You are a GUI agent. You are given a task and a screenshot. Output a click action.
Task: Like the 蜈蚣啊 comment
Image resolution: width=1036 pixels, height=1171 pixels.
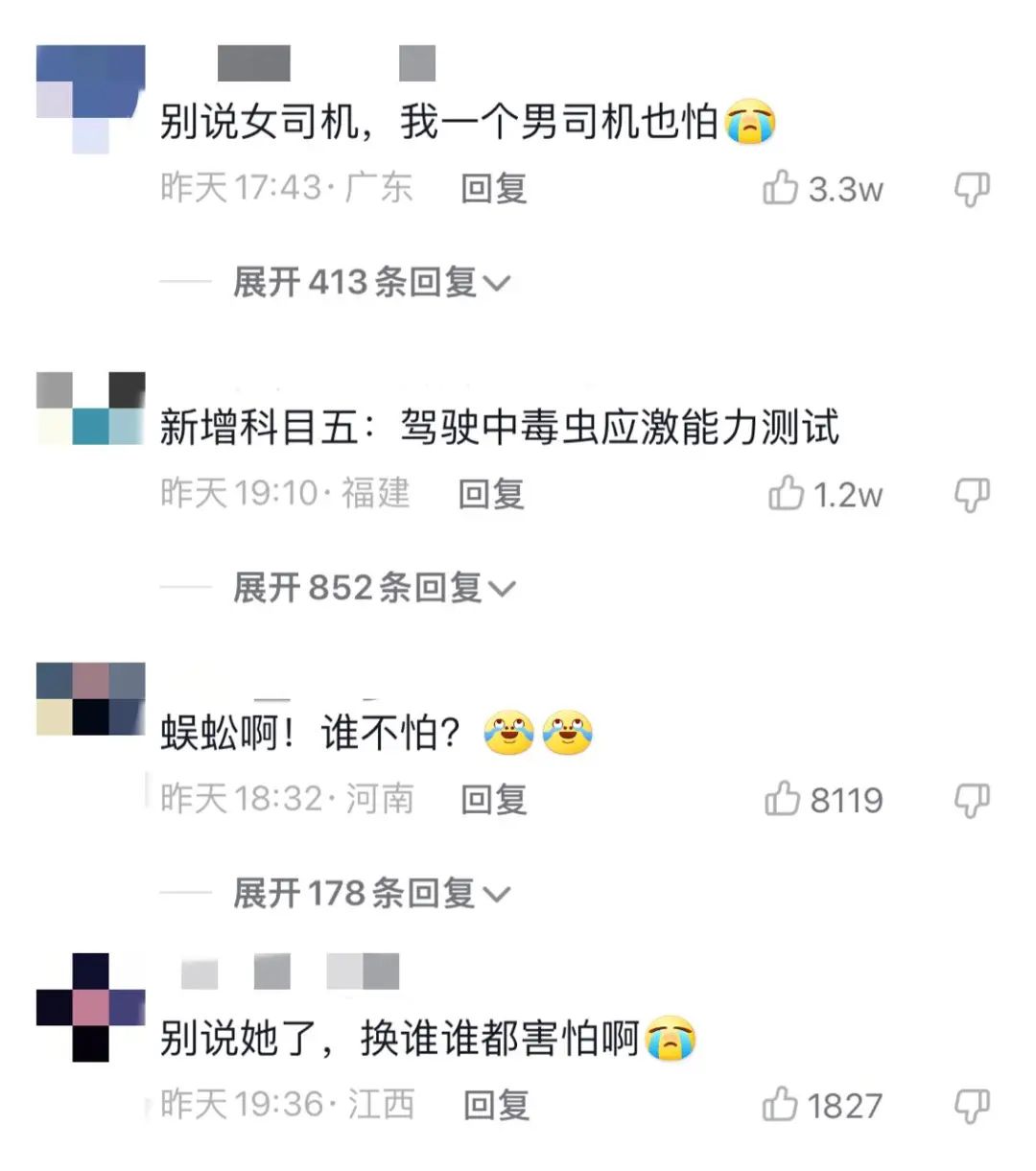tap(782, 799)
